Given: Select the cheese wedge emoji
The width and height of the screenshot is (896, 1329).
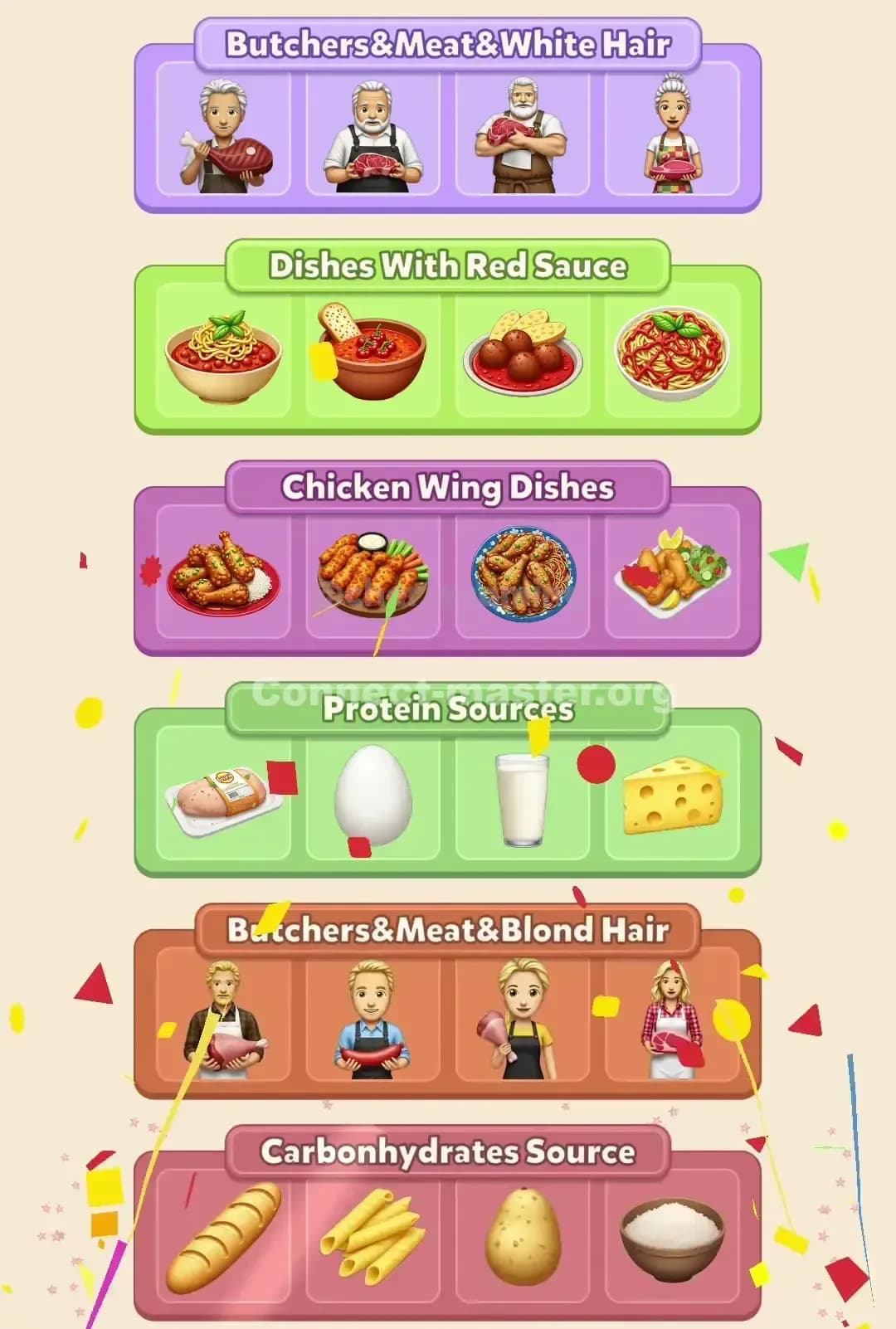Looking at the screenshot, I should pyautogui.click(x=674, y=796).
